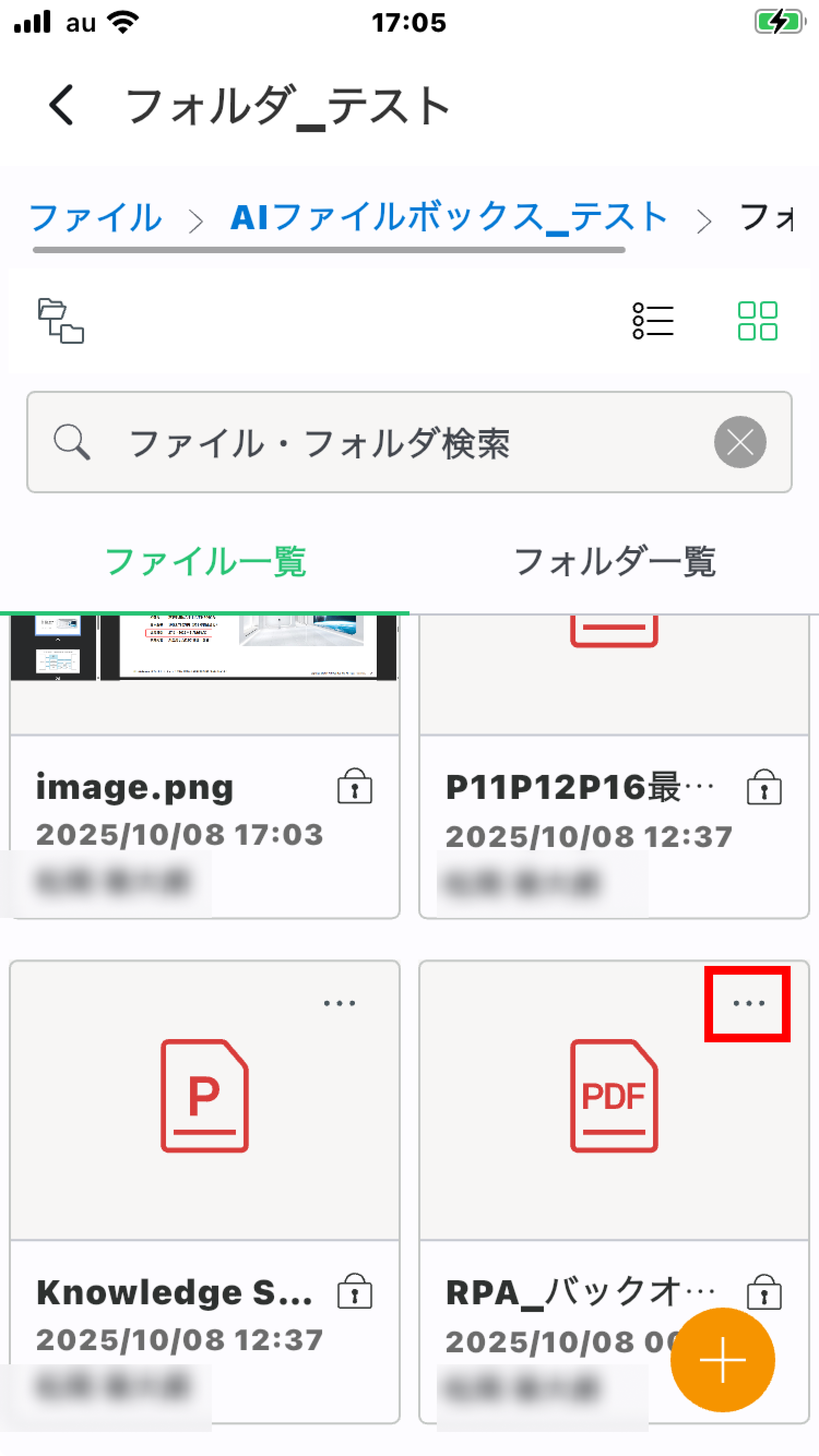This screenshot has width=819, height=1456.
Task: Open more options for RPA_バックオ… PDF
Action: click(747, 1003)
